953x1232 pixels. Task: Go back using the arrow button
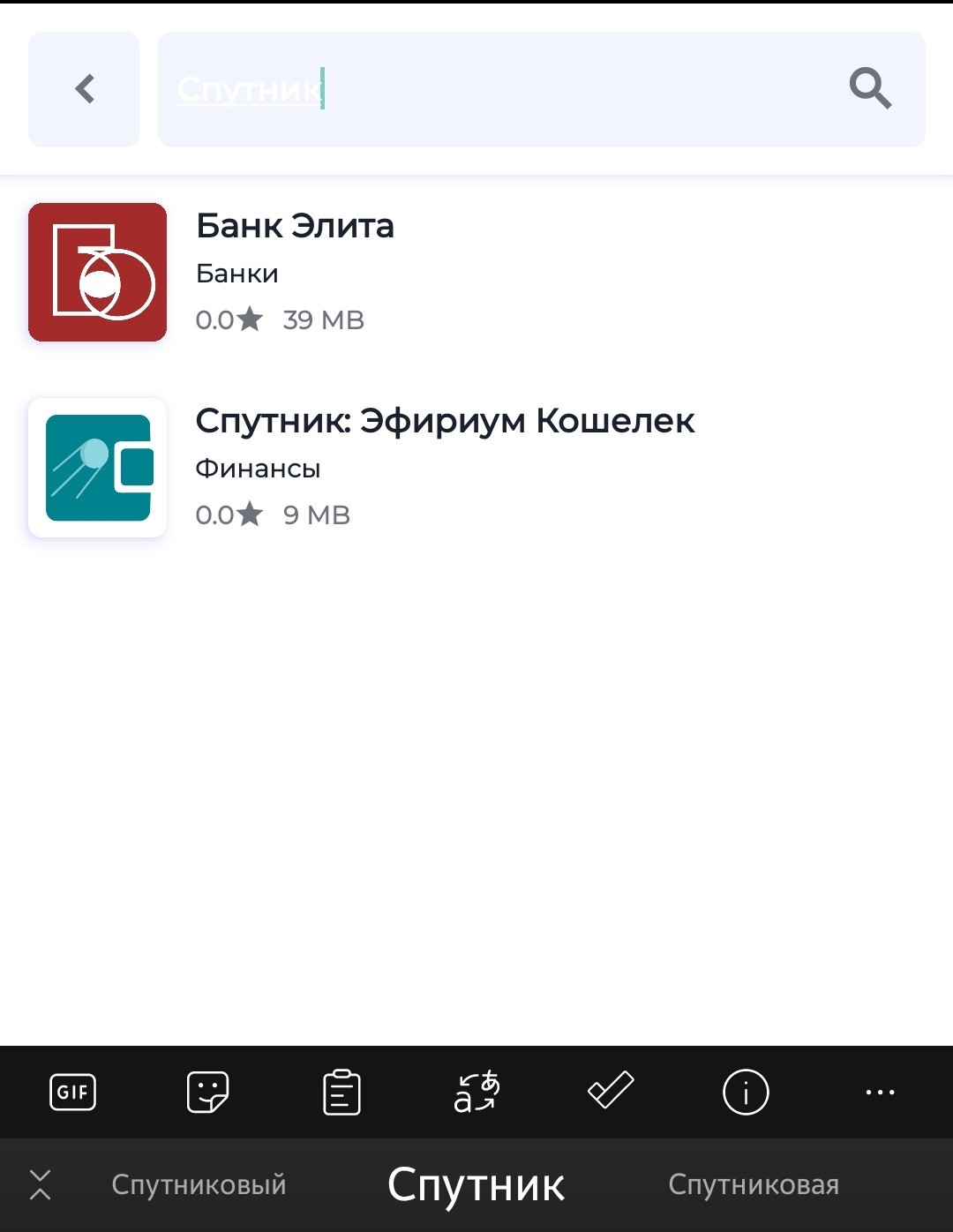pos(84,89)
